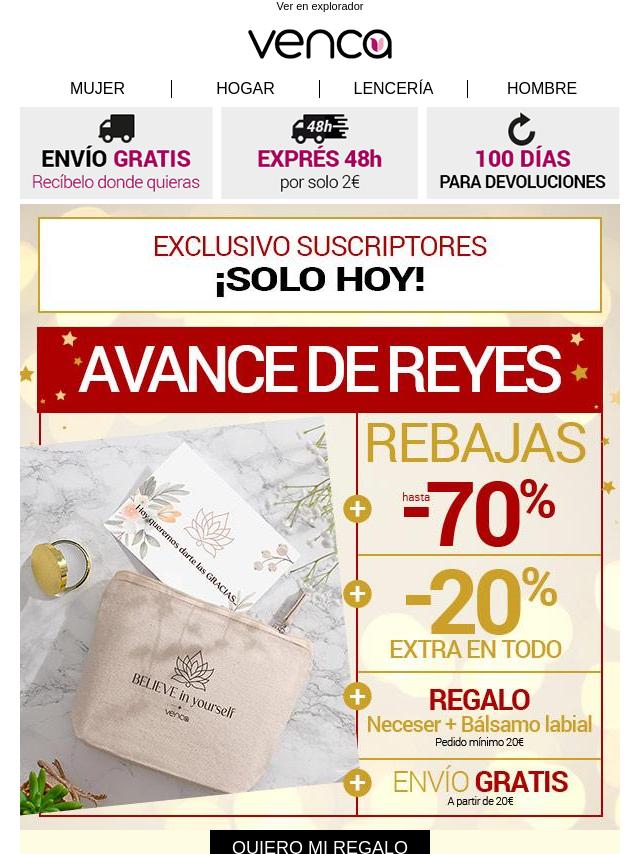Select the LENCERÍA category

click(x=393, y=89)
